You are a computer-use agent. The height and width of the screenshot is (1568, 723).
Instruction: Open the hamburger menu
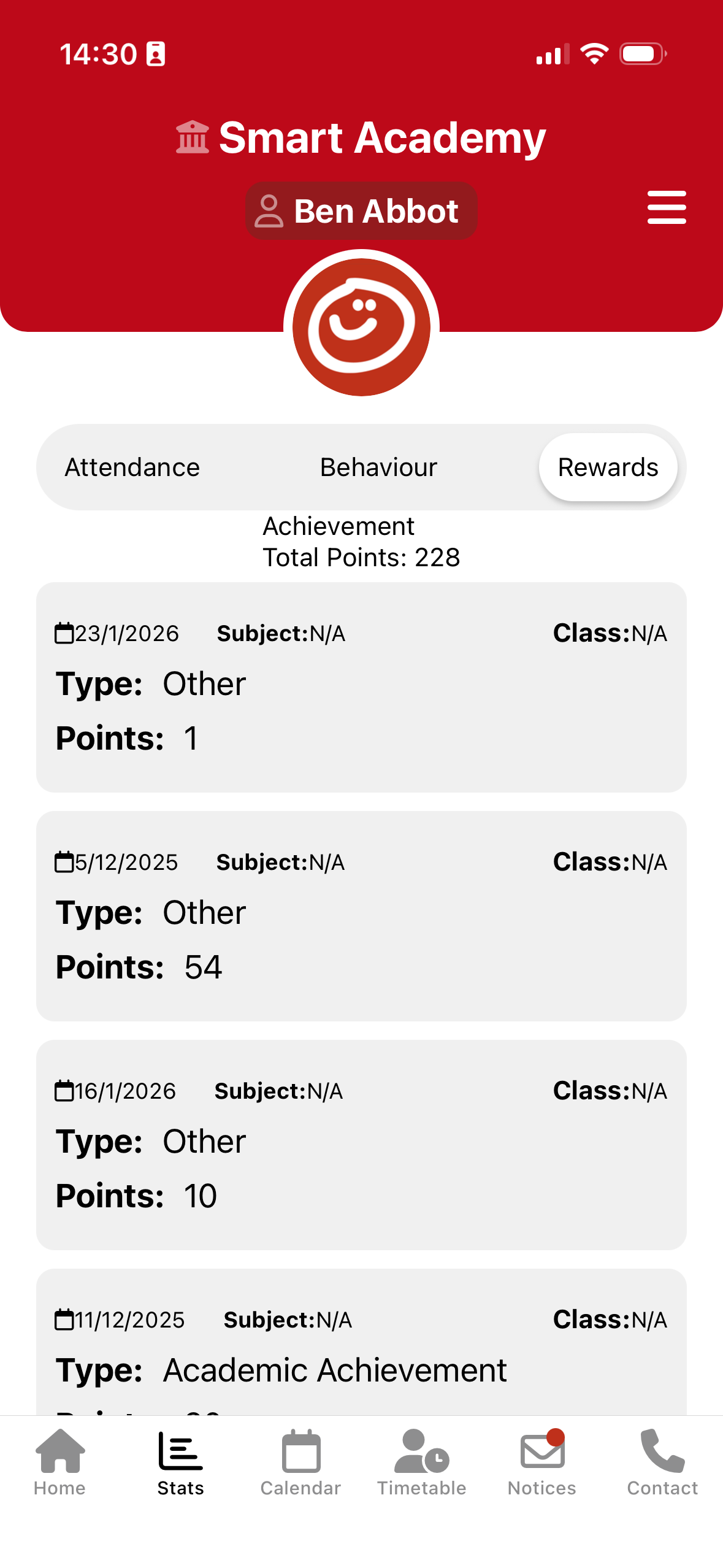(x=666, y=207)
